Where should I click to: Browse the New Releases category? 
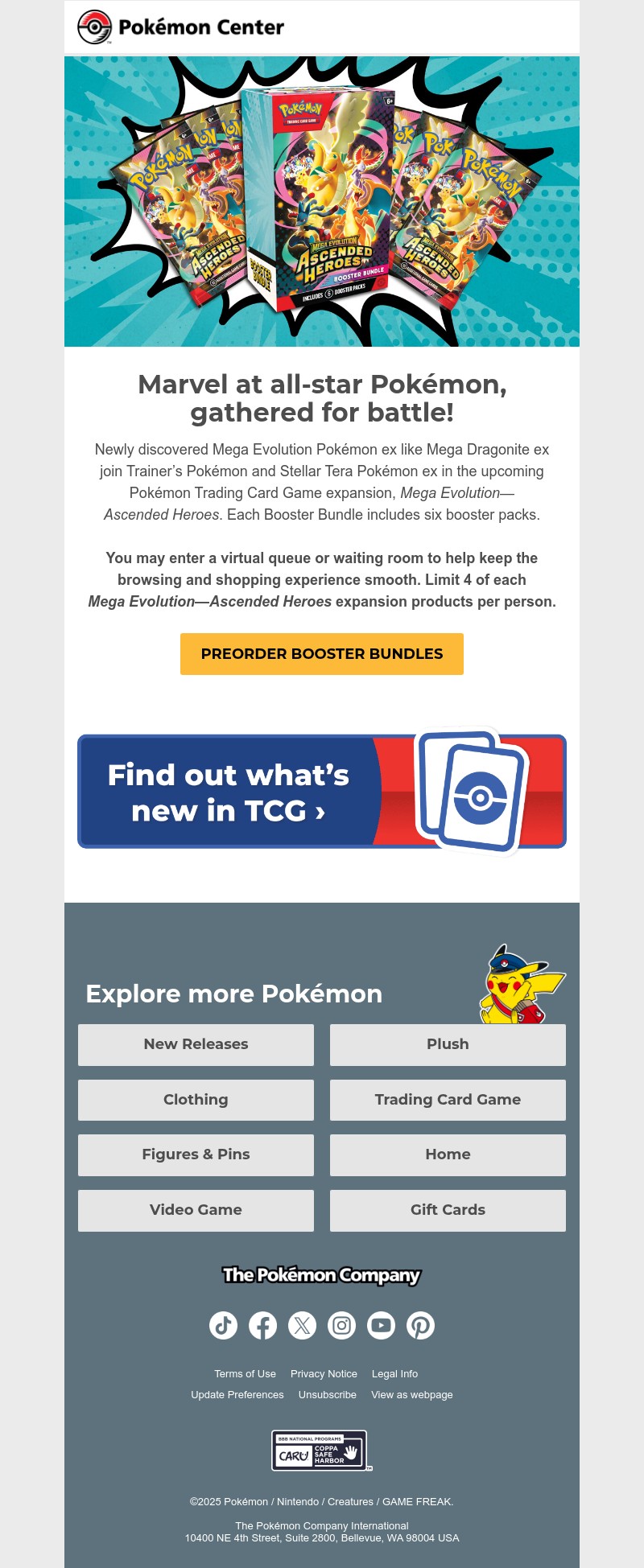click(x=196, y=1044)
